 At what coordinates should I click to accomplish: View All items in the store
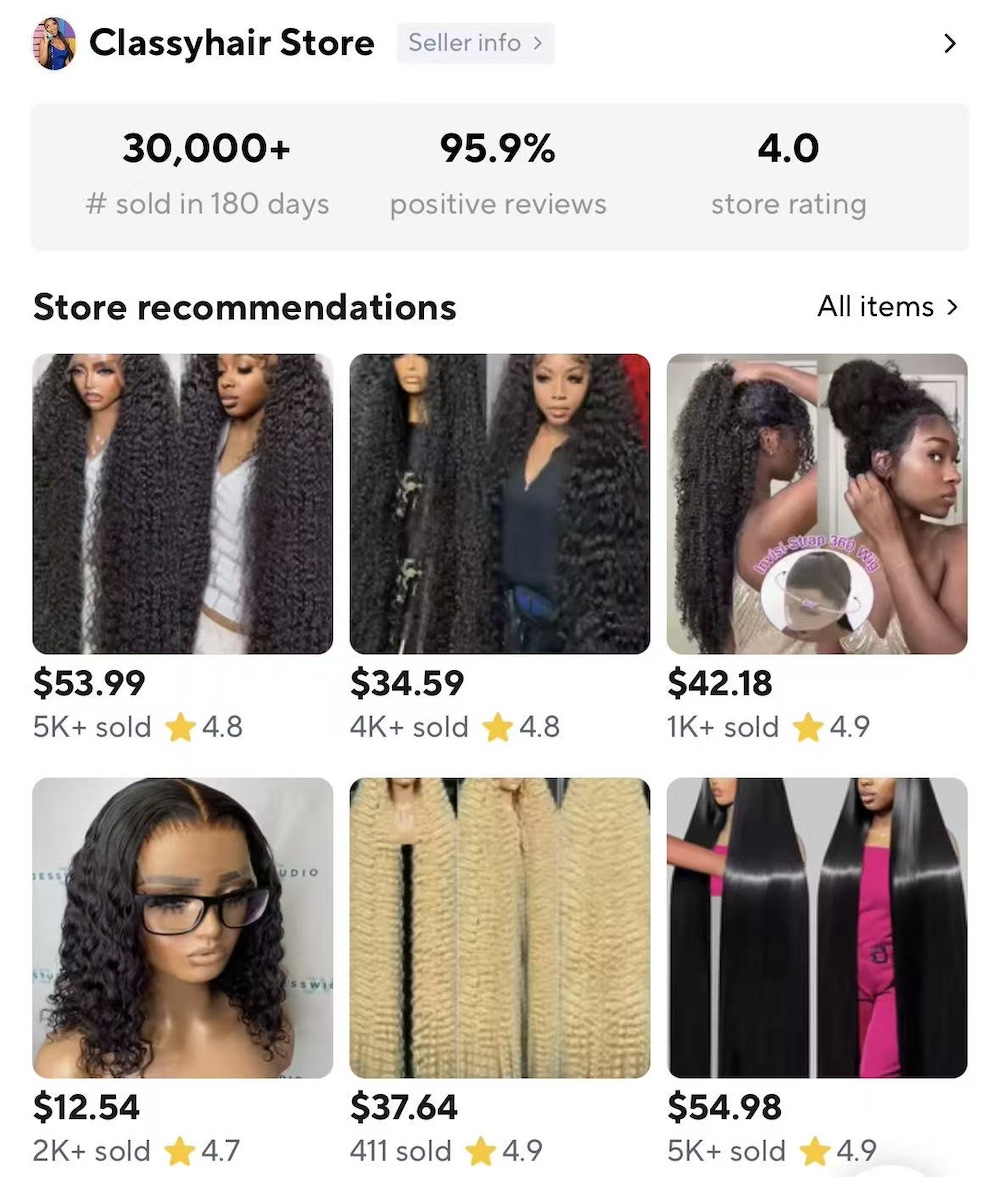(887, 306)
